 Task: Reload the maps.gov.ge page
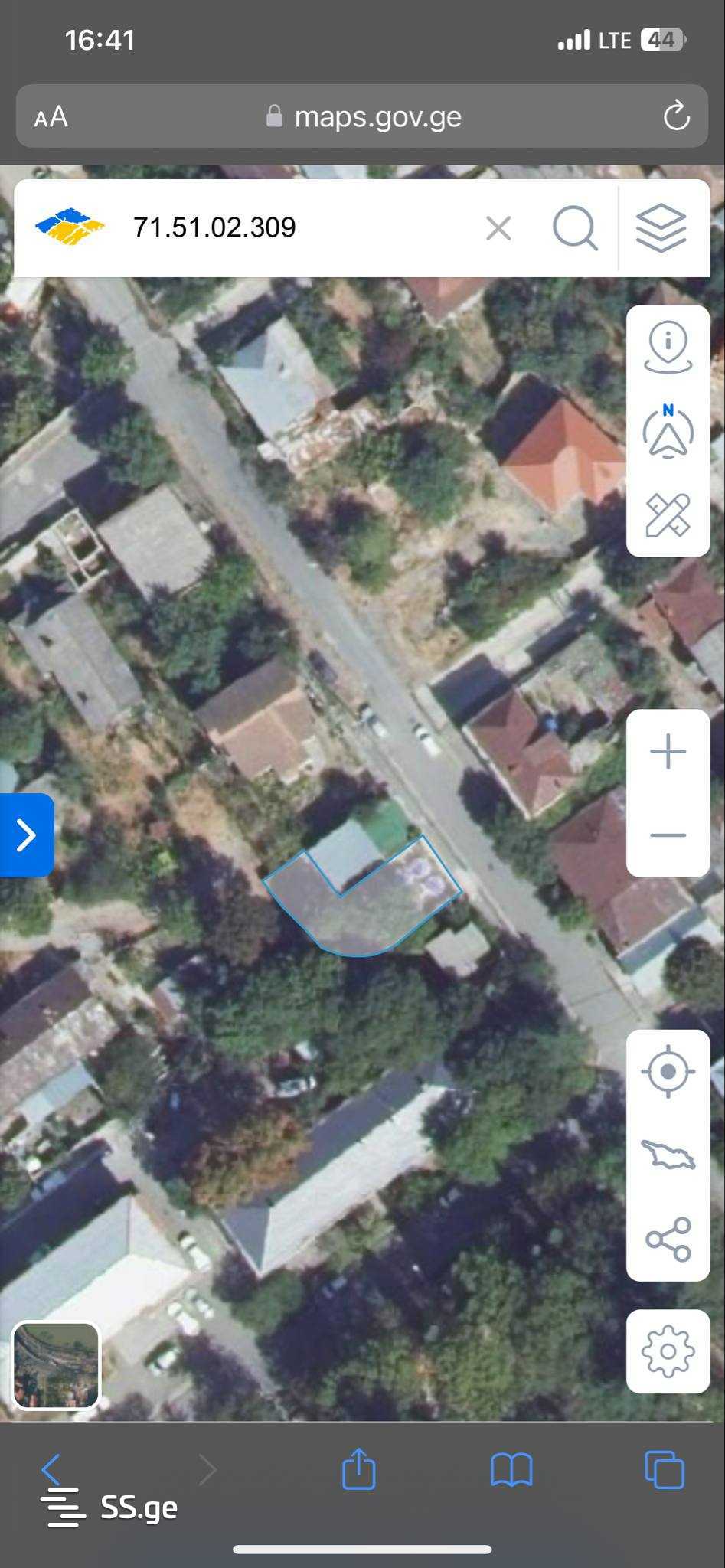tap(676, 116)
